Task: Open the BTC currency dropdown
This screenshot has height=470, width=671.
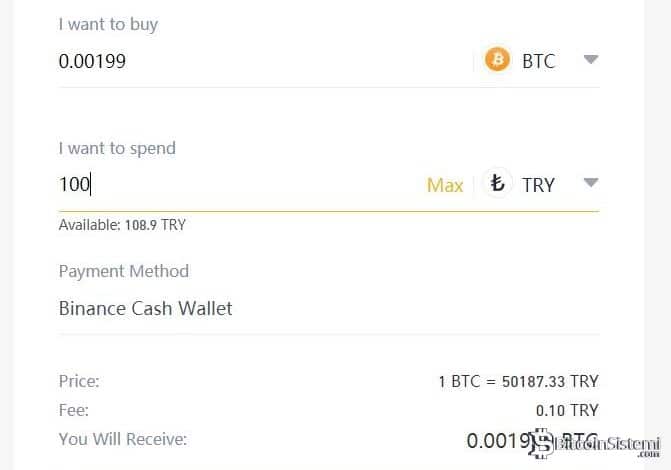Action: [590, 60]
